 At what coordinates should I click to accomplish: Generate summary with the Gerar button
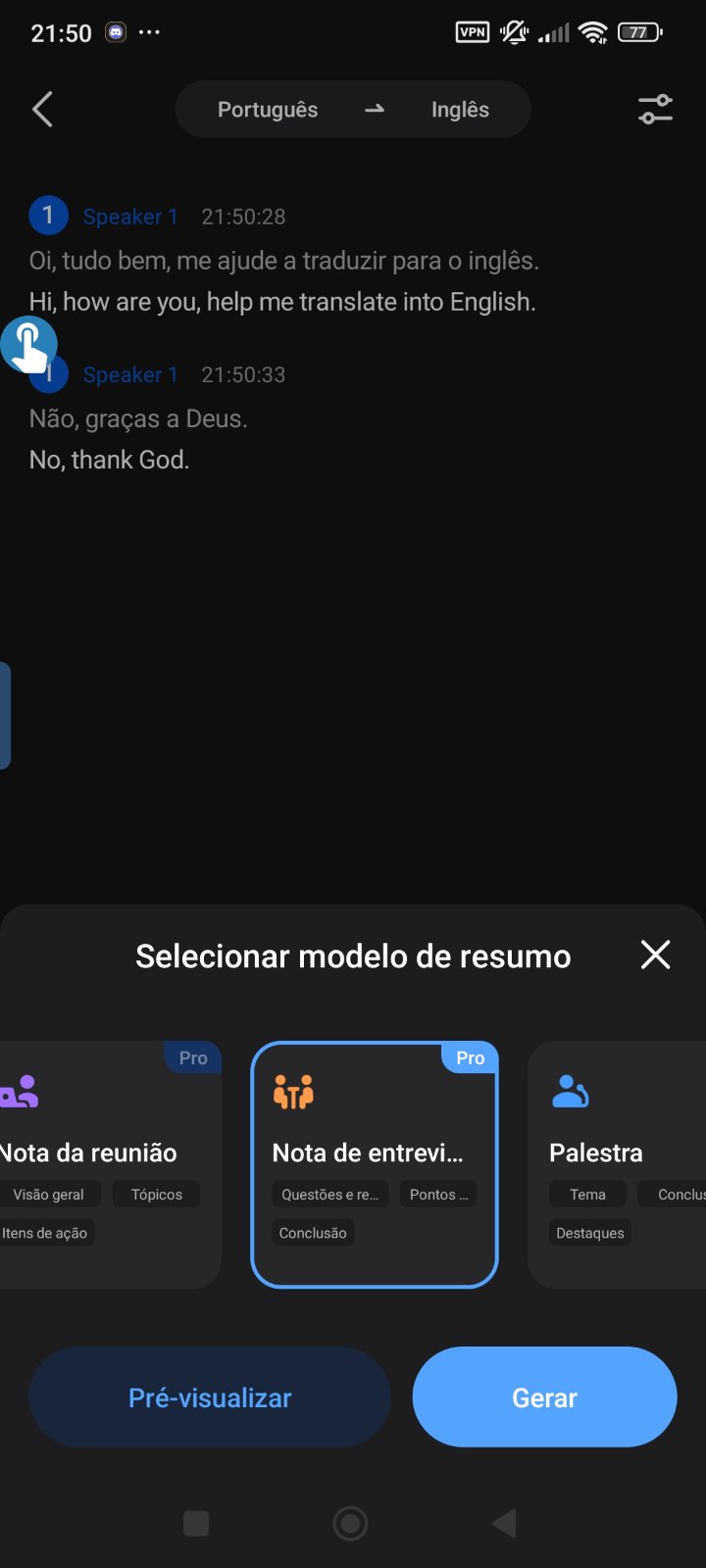(544, 1397)
